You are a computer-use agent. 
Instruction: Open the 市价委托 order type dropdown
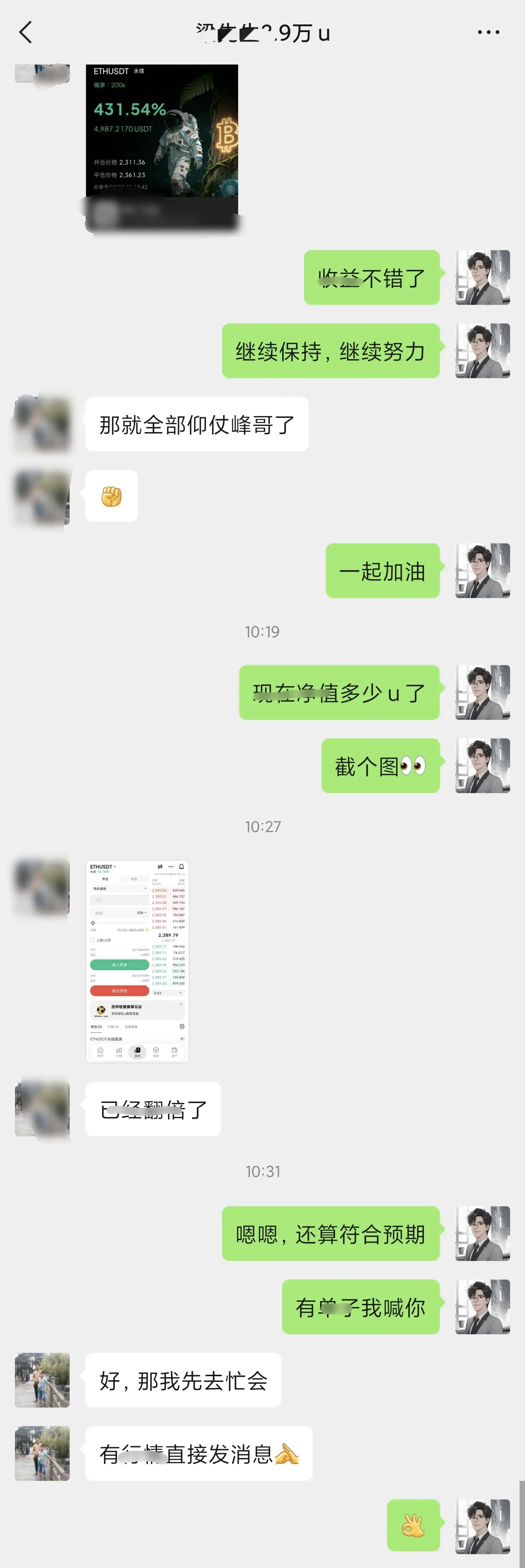[x=120, y=889]
